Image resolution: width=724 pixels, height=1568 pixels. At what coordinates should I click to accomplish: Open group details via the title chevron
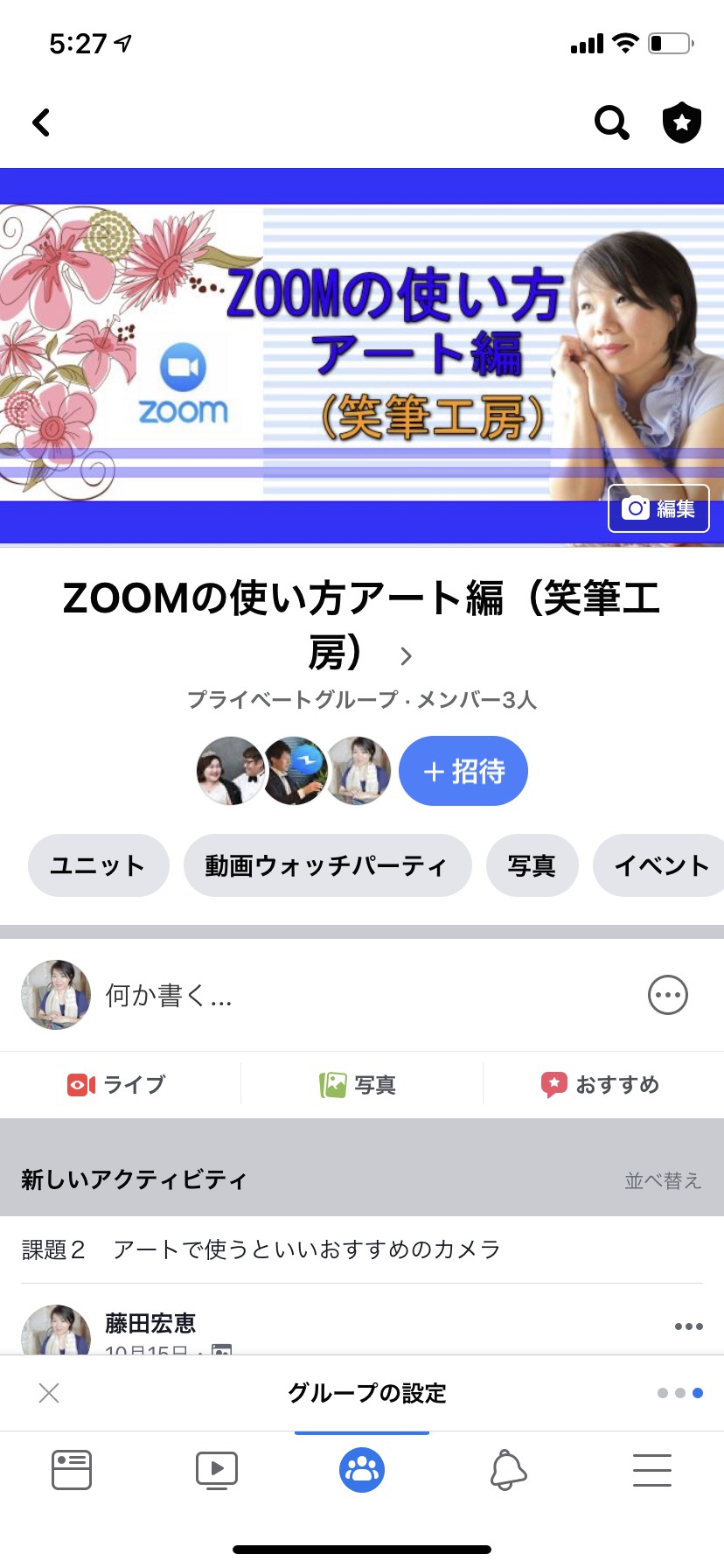tap(406, 656)
